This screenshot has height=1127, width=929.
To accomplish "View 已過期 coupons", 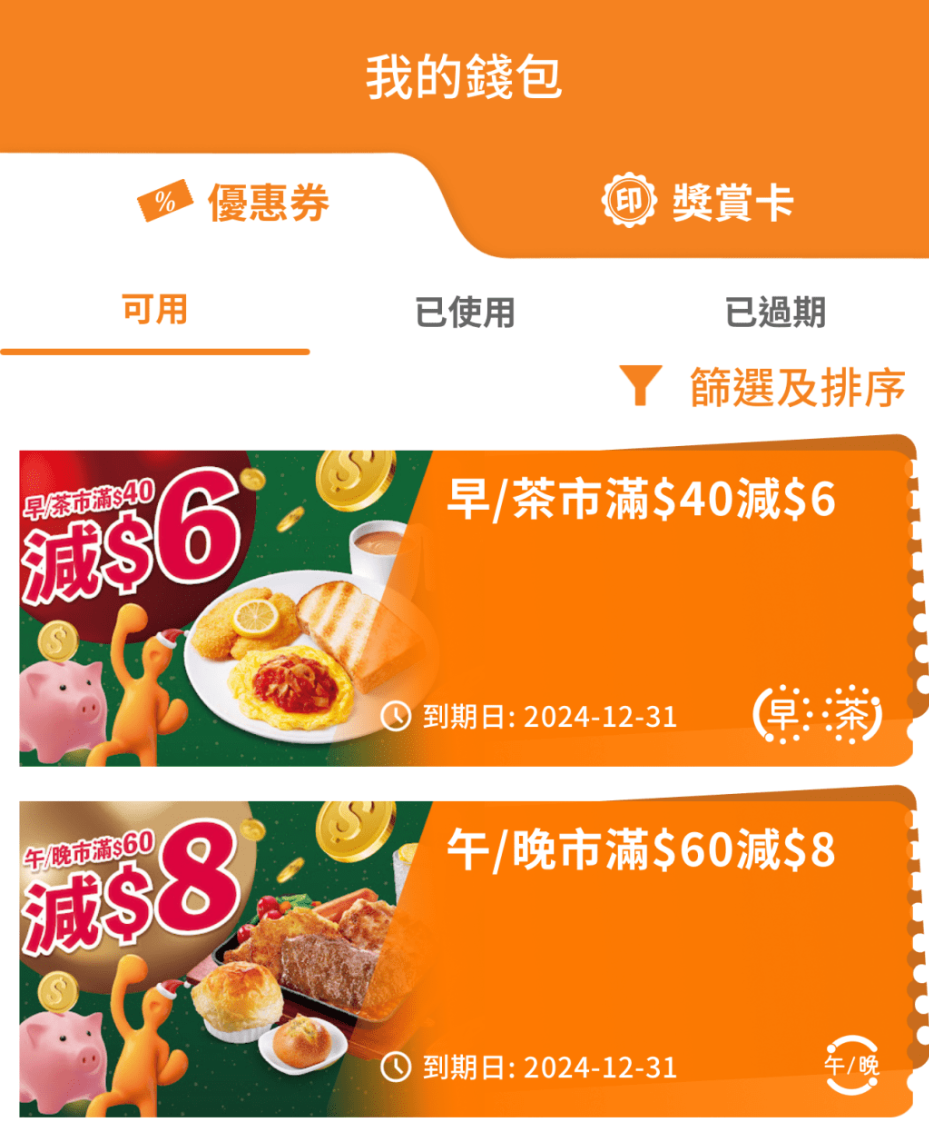I will pos(775,313).
